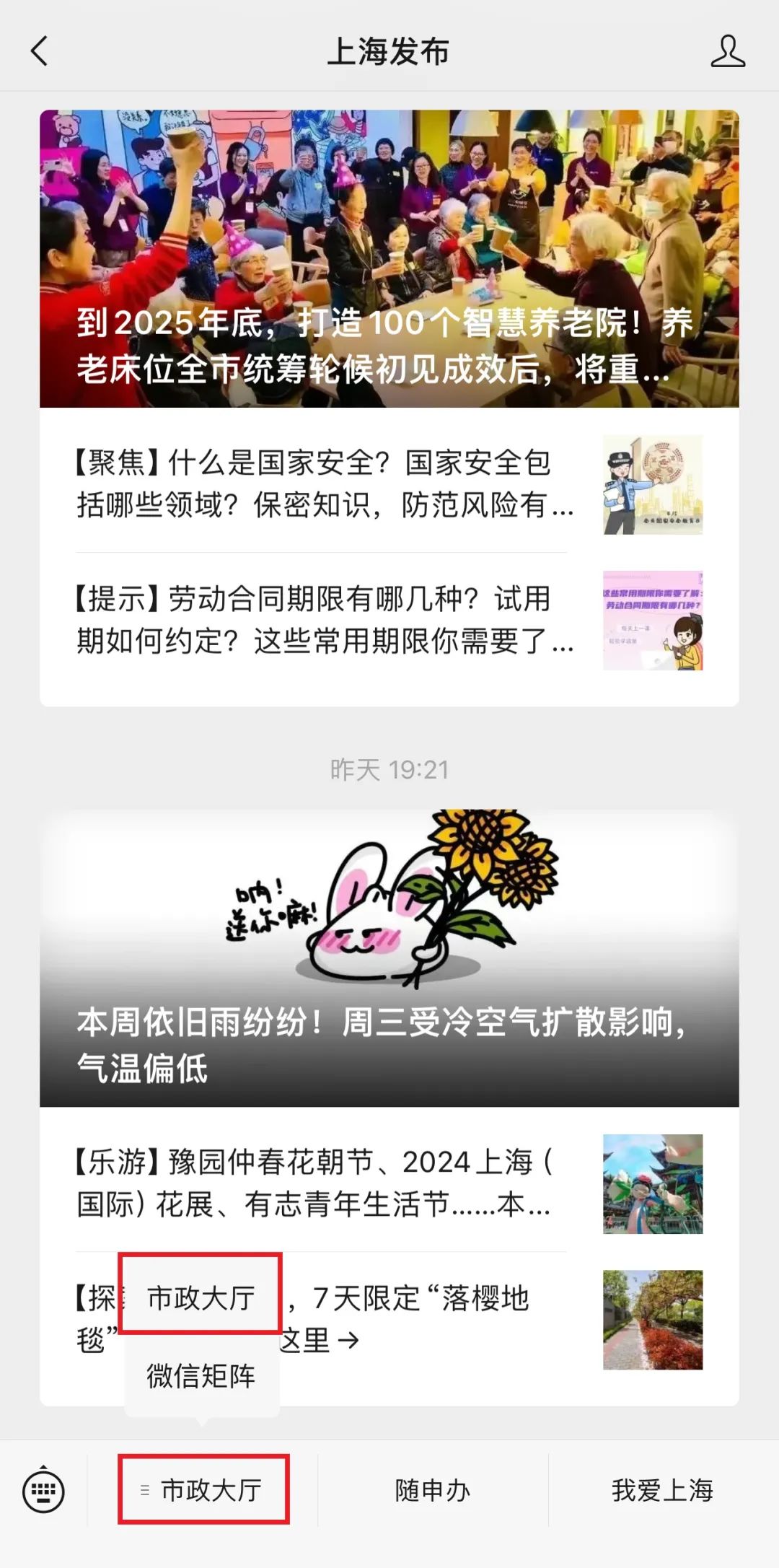Open the 我爱上海 bottom menu
This screenshot has width=779, height=1568.
[x=662, y=1490]
